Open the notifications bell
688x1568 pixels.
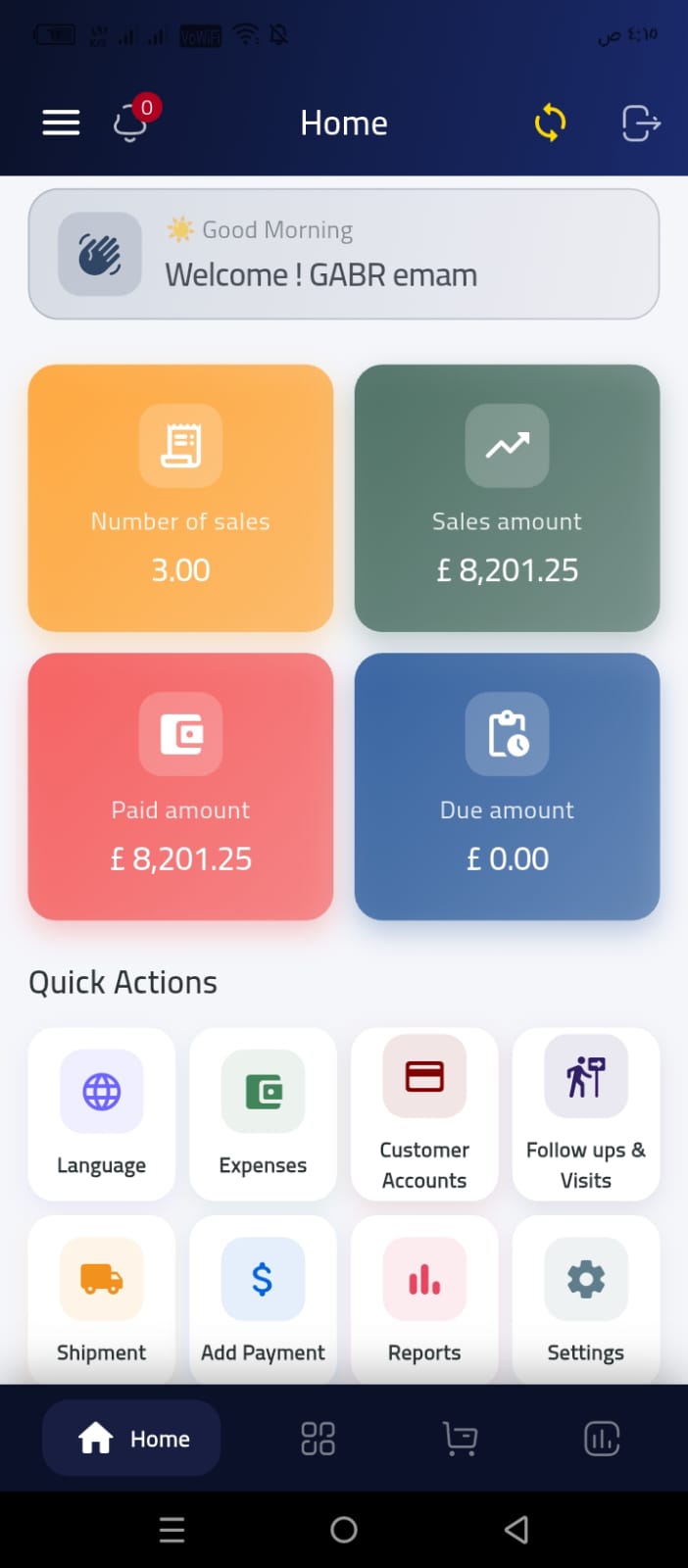[131, 123]
